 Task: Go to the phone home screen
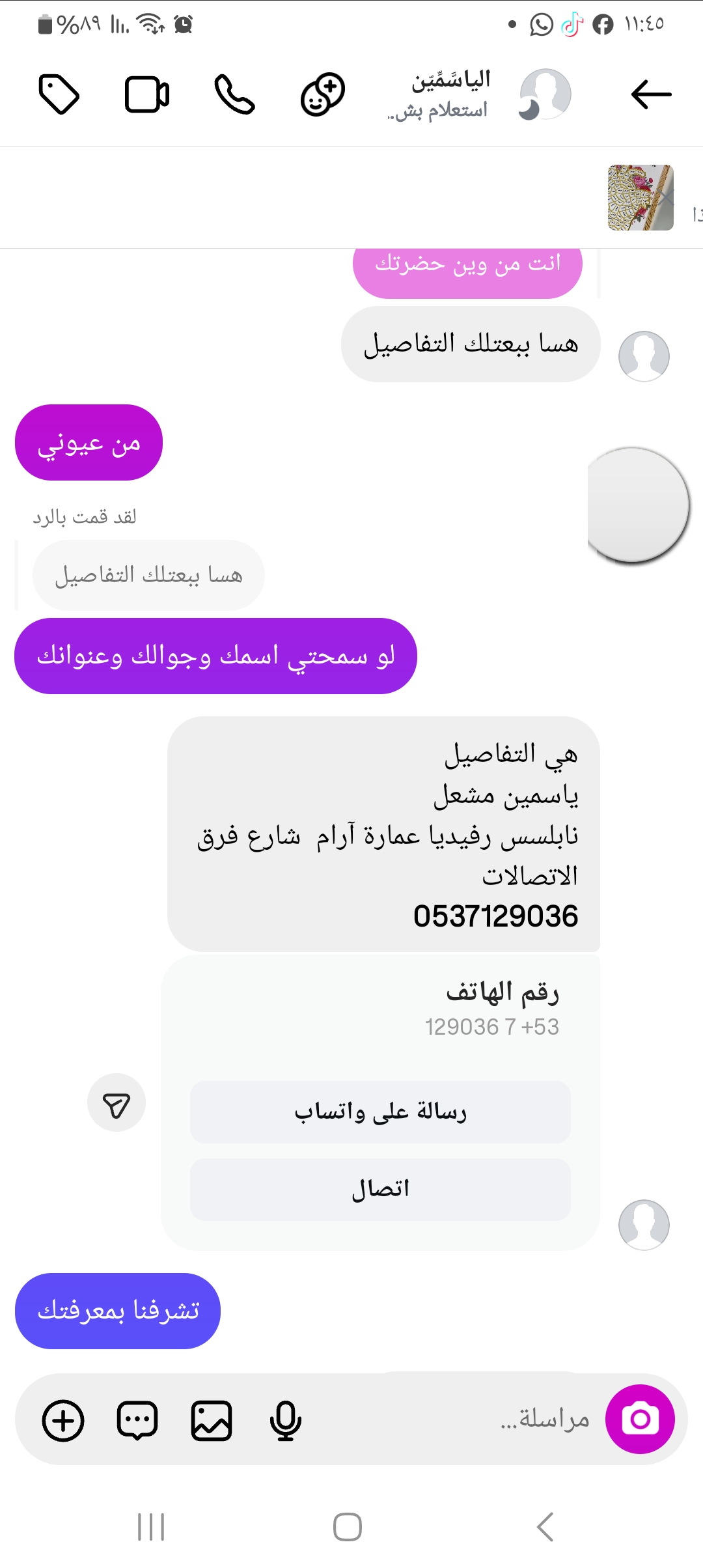pos(348,1527)
